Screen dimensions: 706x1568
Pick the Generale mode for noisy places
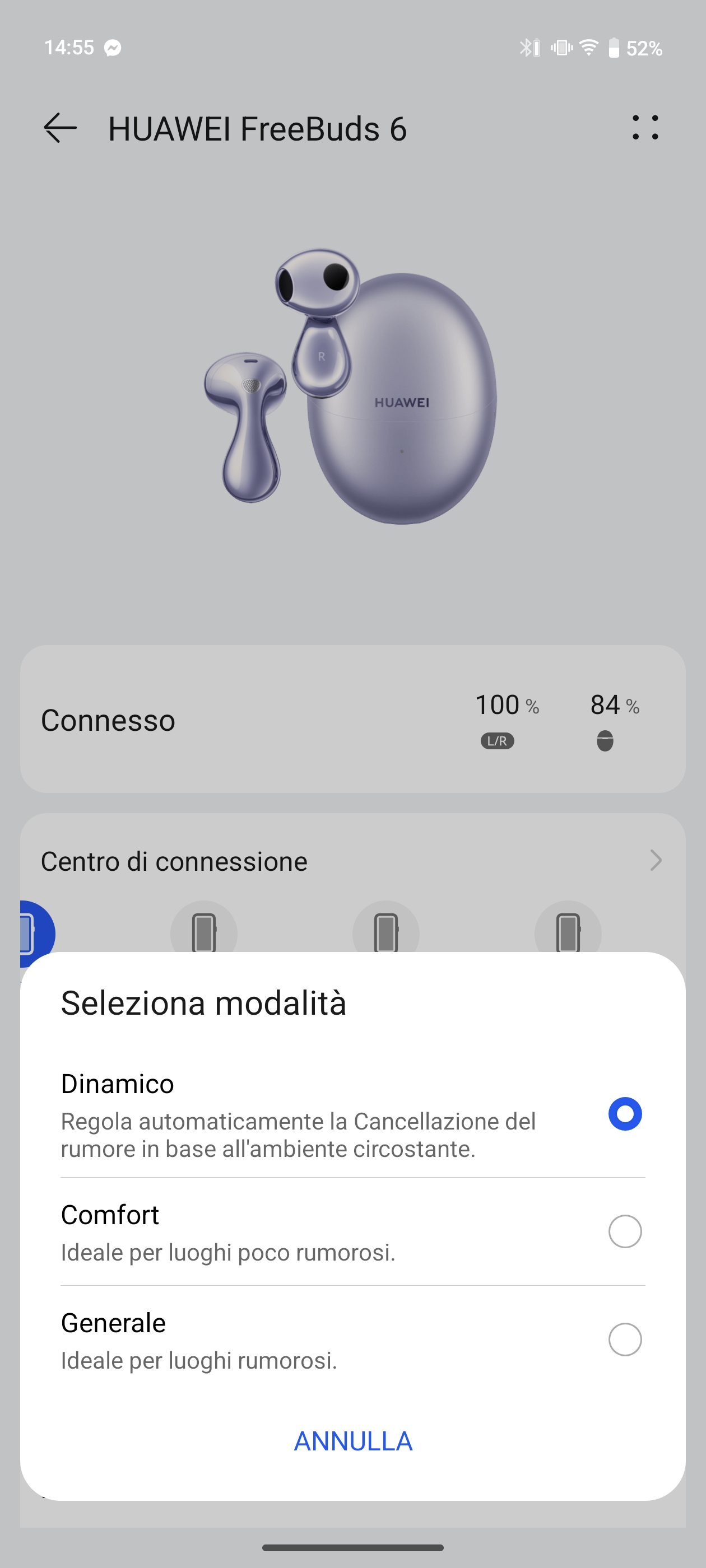pos(625,1340)
